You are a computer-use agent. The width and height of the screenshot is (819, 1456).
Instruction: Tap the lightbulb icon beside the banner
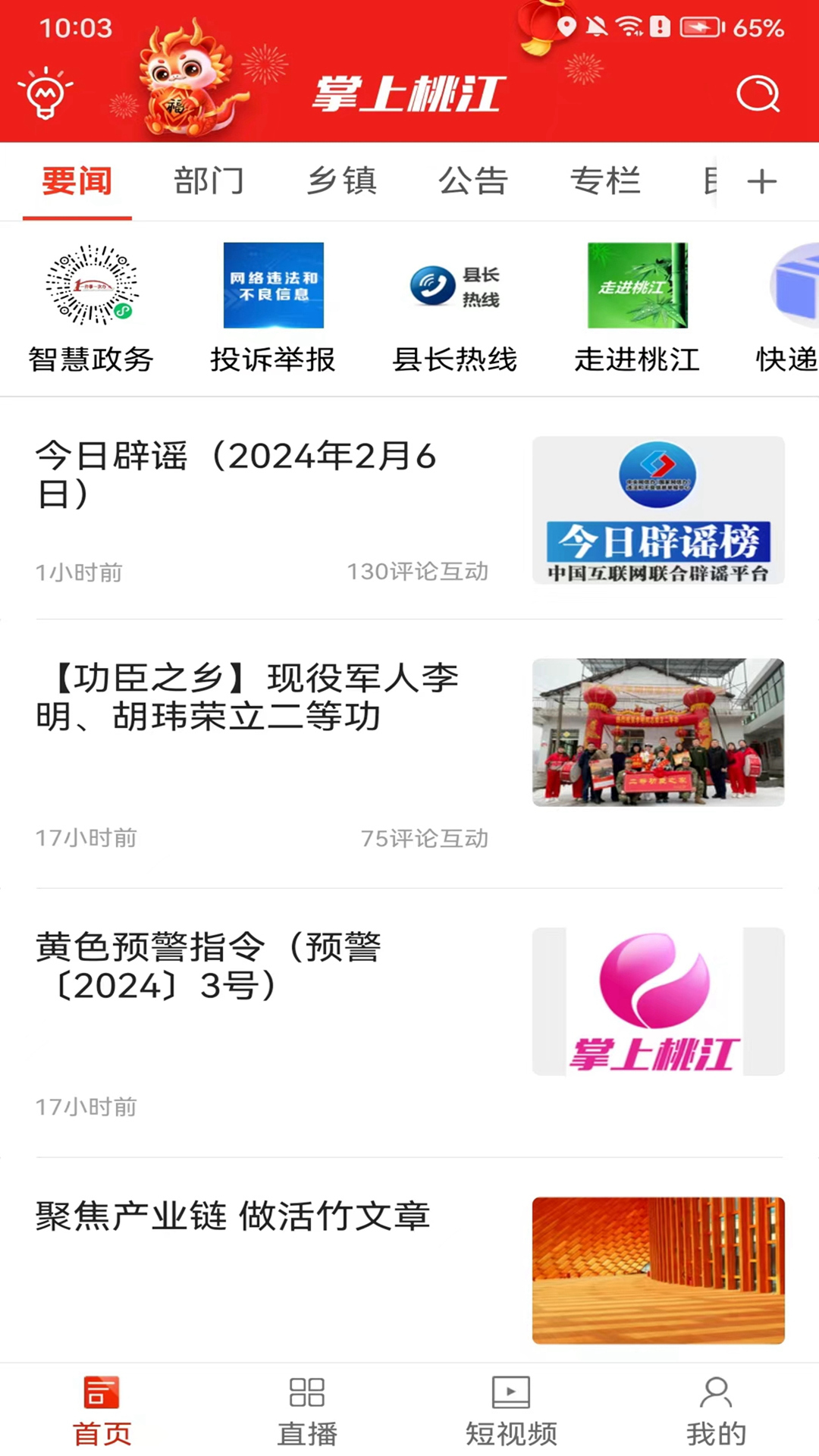pos(43,91)
